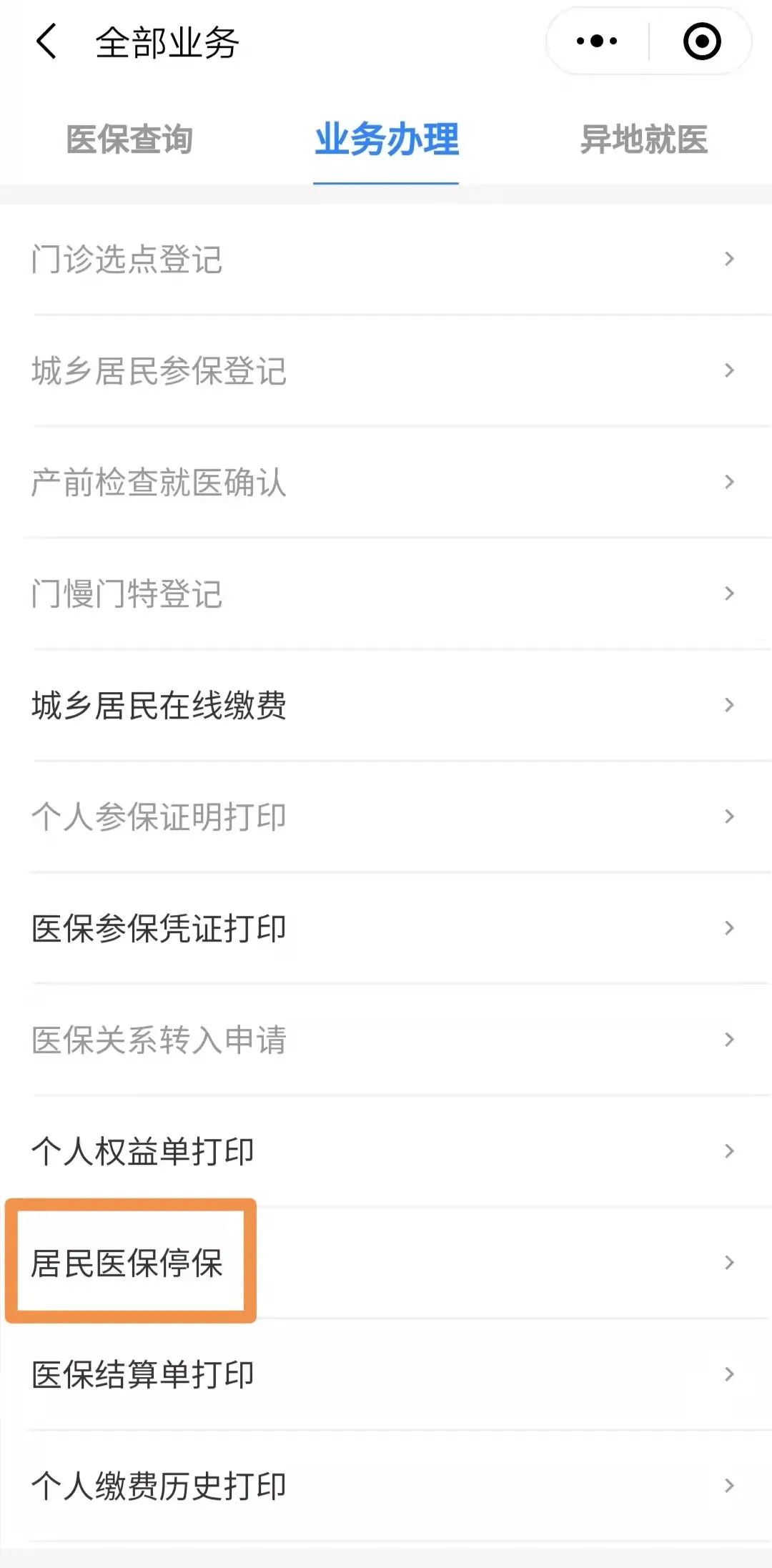Click the arrow next to 产前检查就医确认
Screen dimensions: 772x1568
728,483
